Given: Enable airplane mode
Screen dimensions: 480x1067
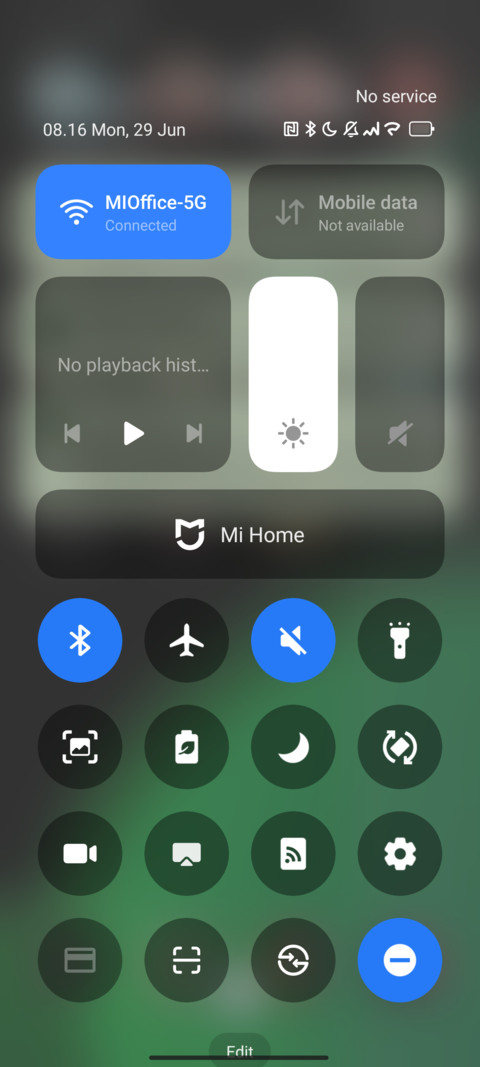Looking at the screenshot, I should click(187, 640).
